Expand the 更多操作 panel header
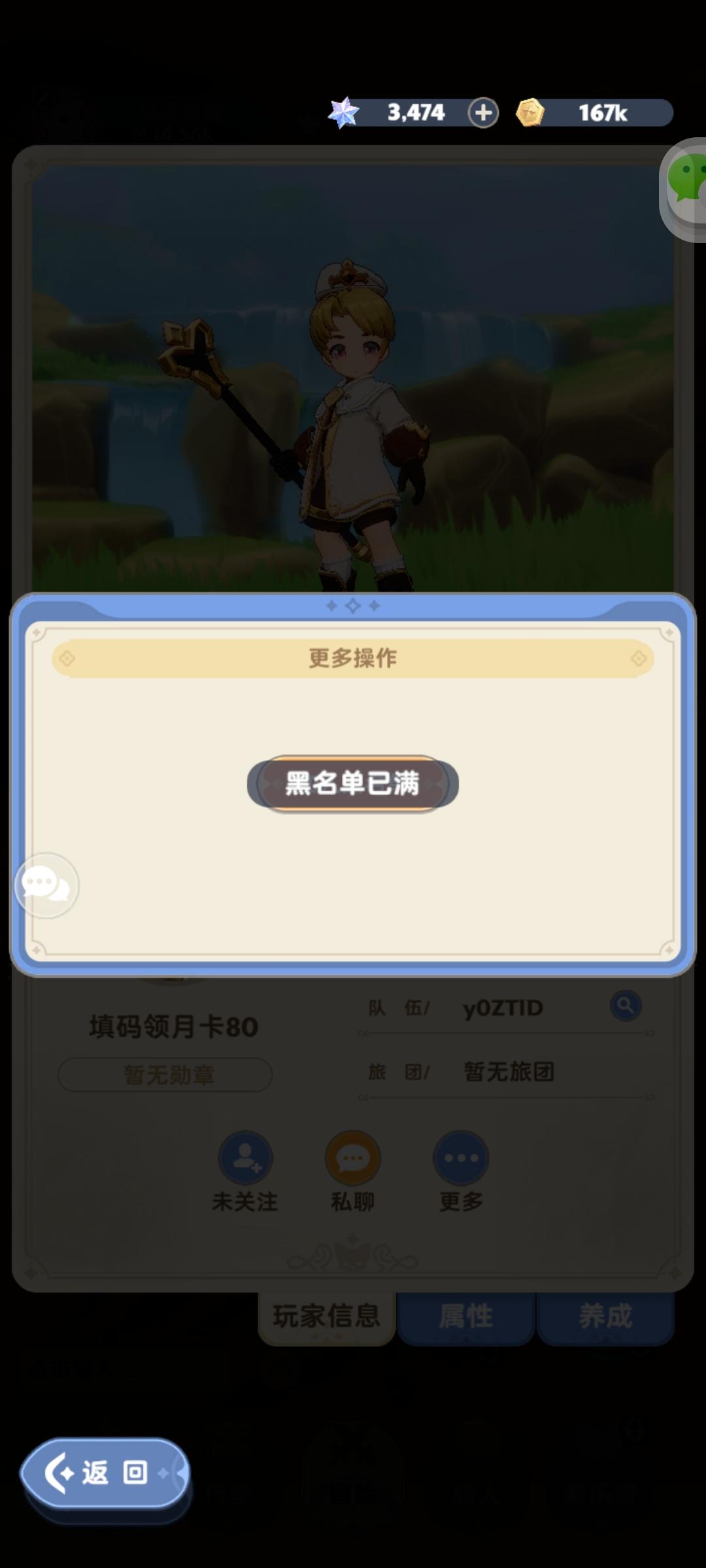Viewport: 706px width, 1568px height. click(x=353, y=658)
